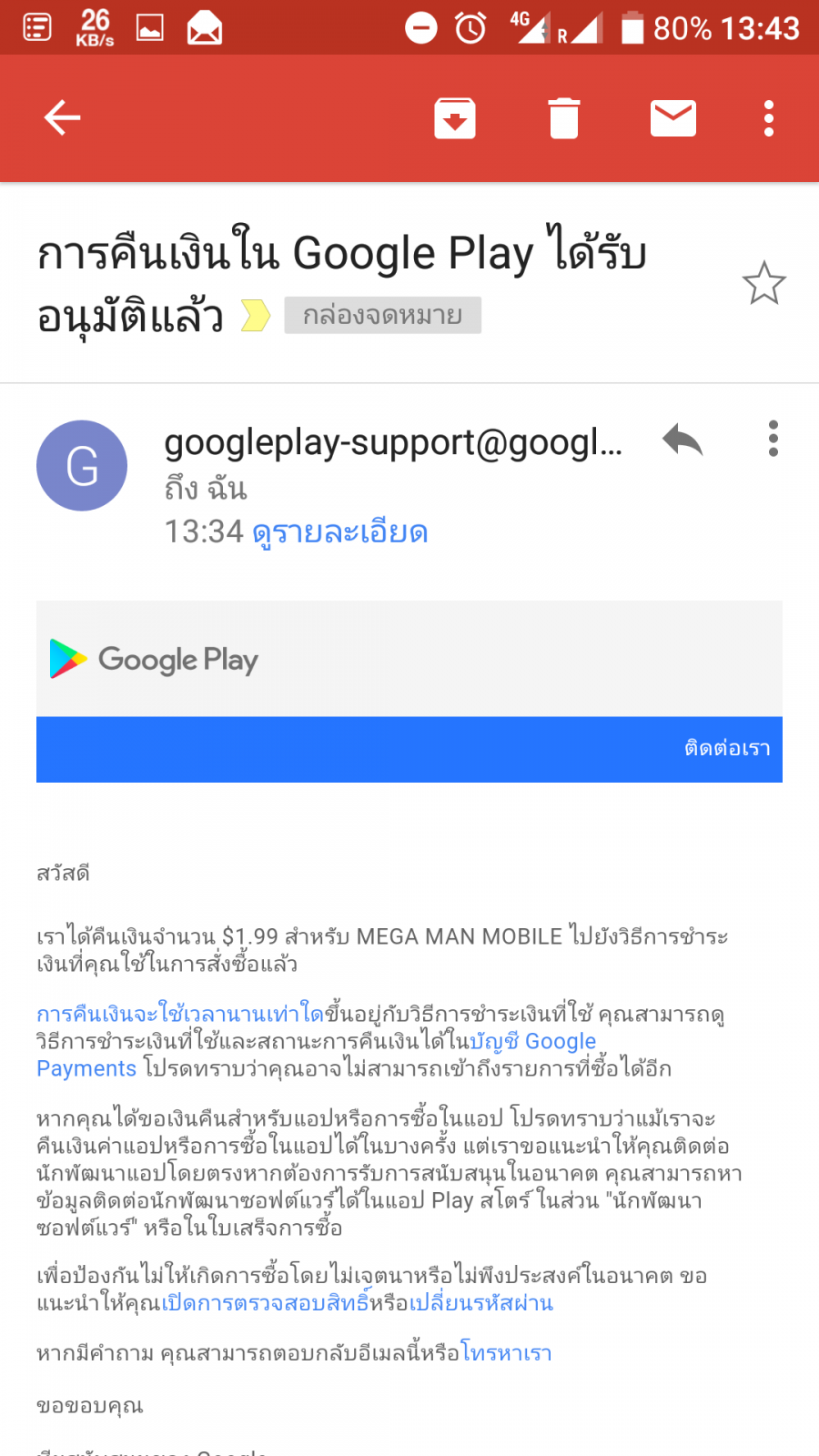
Task: Open the เปลี่ยนรหัสผ่าน link
Action: coord(480,1303)
